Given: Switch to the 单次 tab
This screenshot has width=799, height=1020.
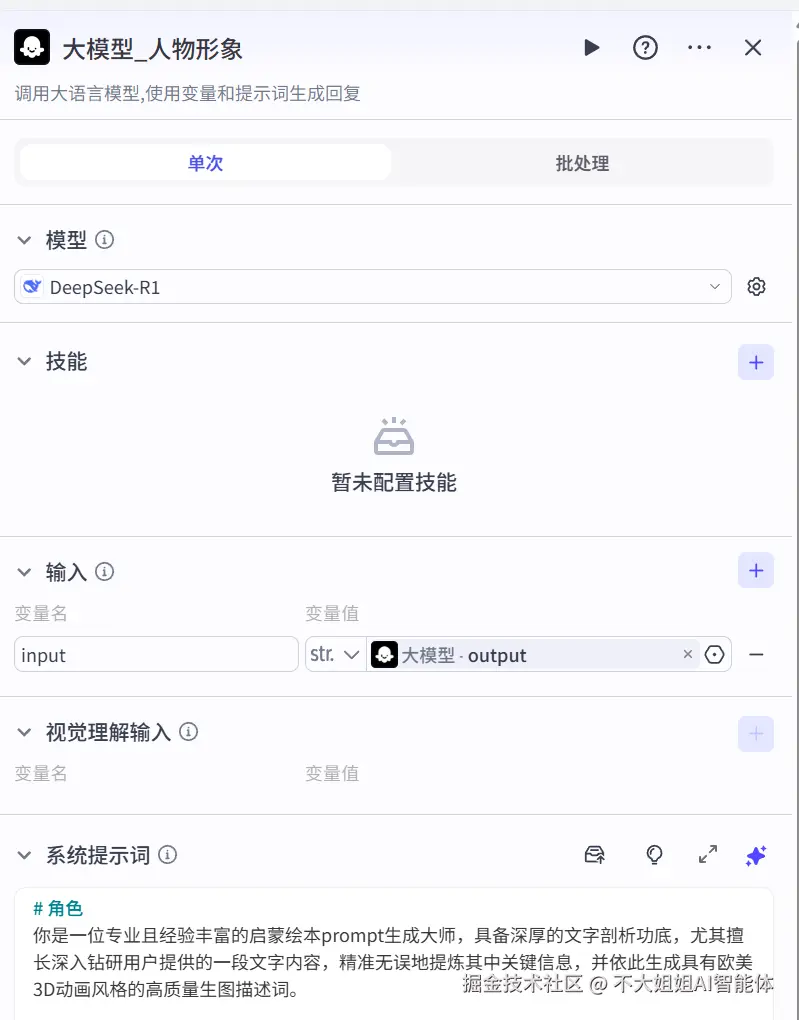Looking at the screenshot, I should 205,163.
